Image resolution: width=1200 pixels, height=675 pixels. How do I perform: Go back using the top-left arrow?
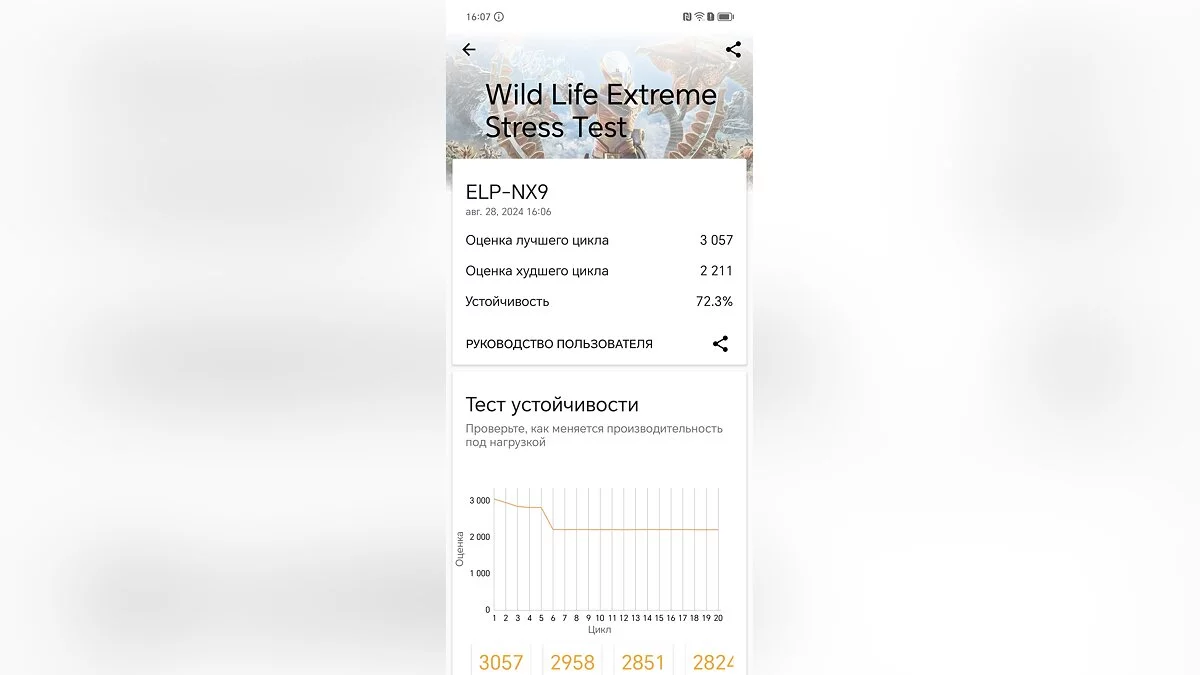[468, 49]
